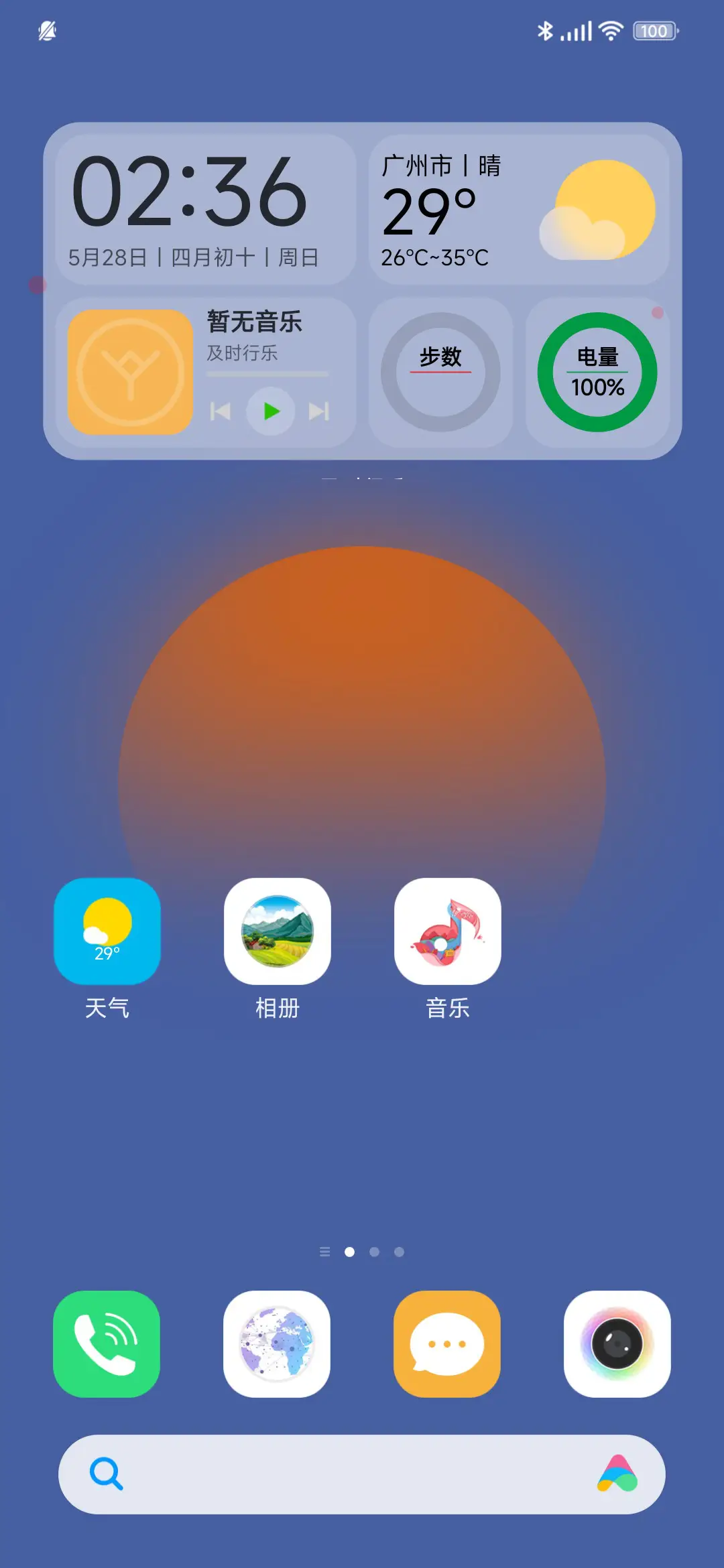724x1568 pixels.
Task: Open the 相册 photo album app
Action: tap(278, 932)
